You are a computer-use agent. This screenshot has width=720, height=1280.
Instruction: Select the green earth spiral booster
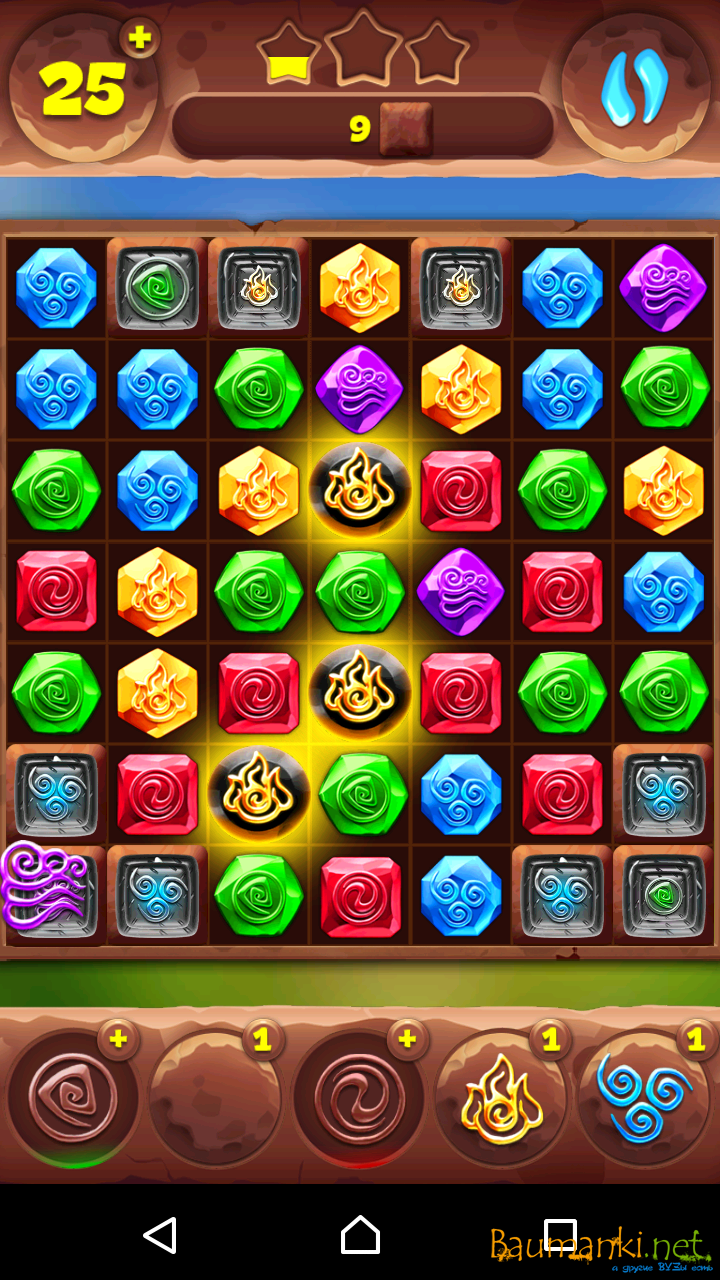[72, 1098]
